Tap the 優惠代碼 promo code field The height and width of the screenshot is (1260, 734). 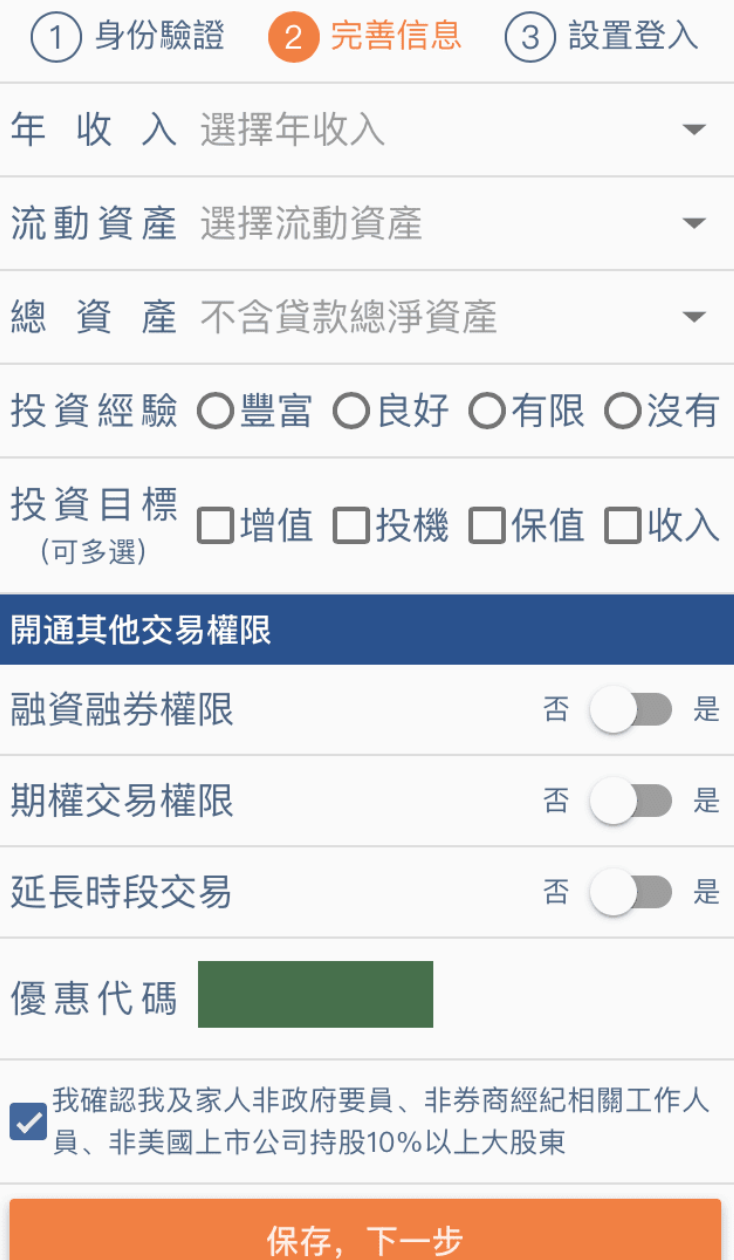pos(315,994)
